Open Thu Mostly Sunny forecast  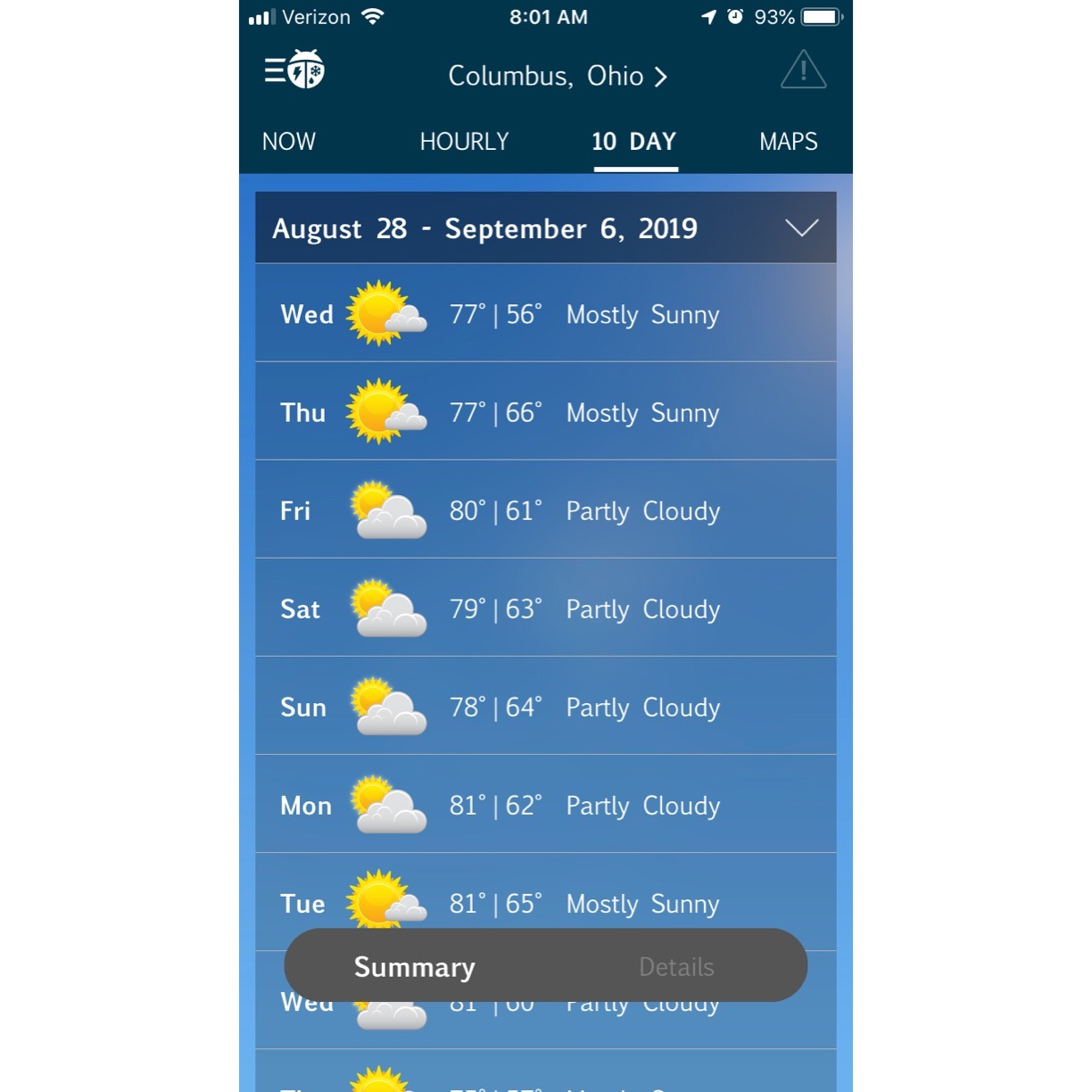tap(545, 412)
